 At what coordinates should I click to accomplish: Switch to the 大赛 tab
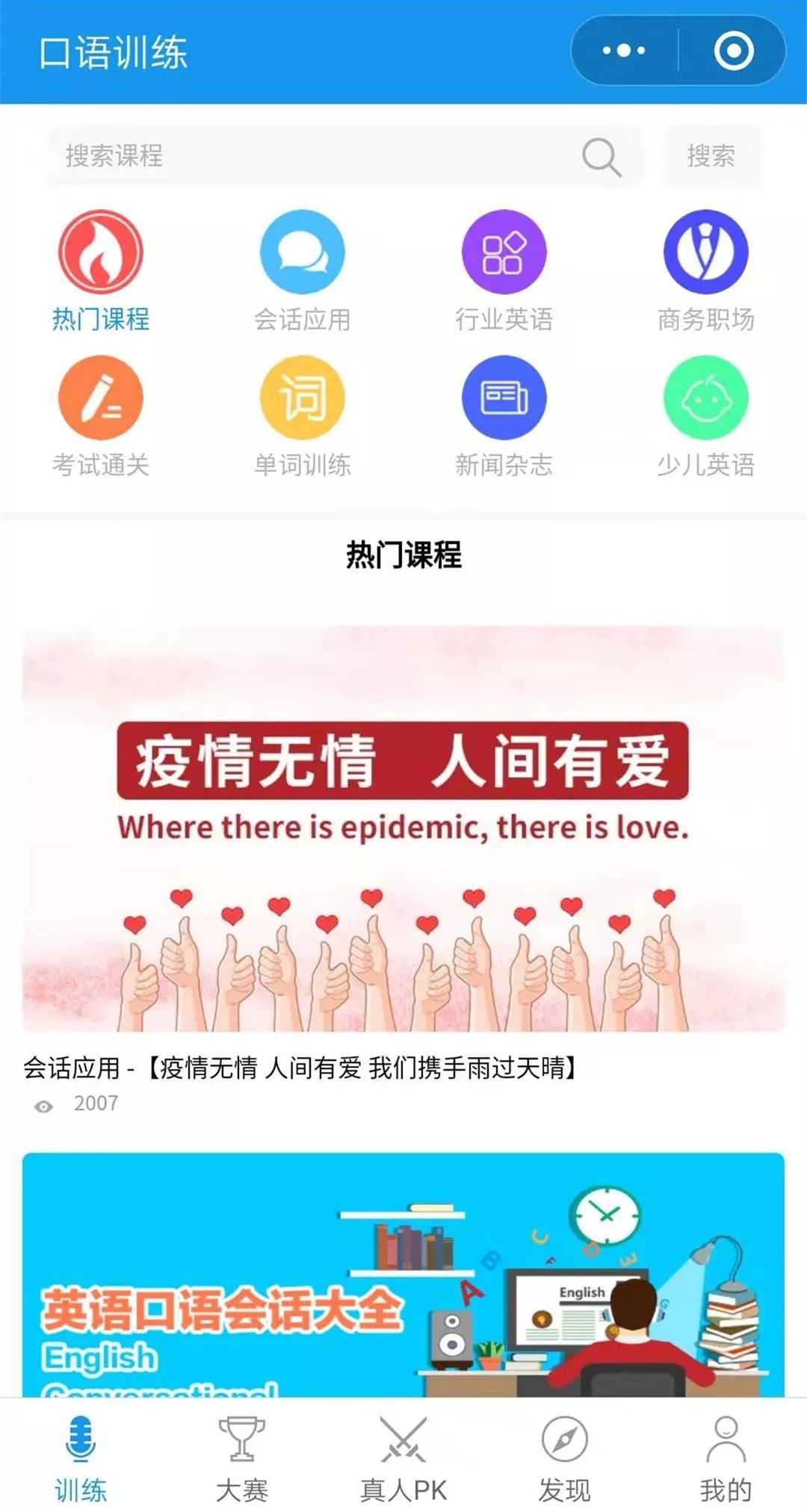point(242,1458)
